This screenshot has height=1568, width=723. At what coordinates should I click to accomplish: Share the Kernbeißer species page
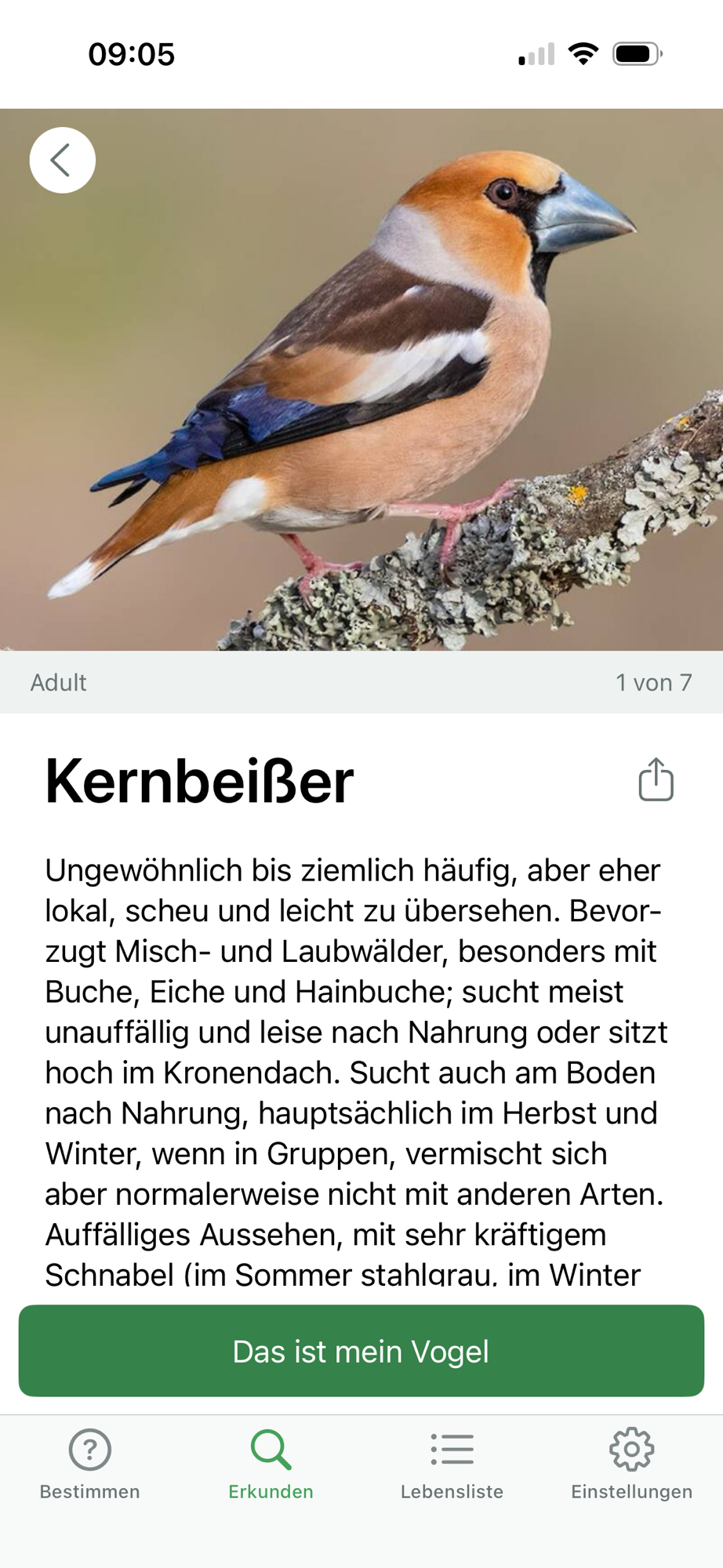[x=656, y=780]
